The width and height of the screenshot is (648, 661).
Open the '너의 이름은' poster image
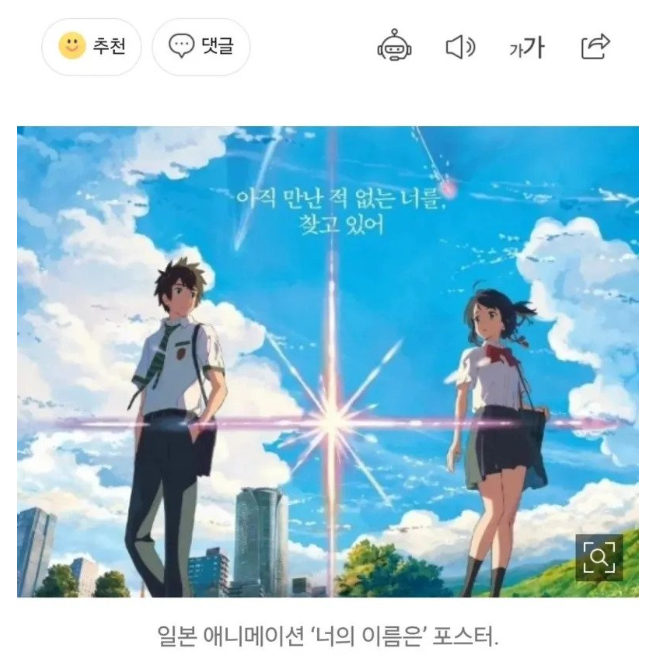[327, 360]
